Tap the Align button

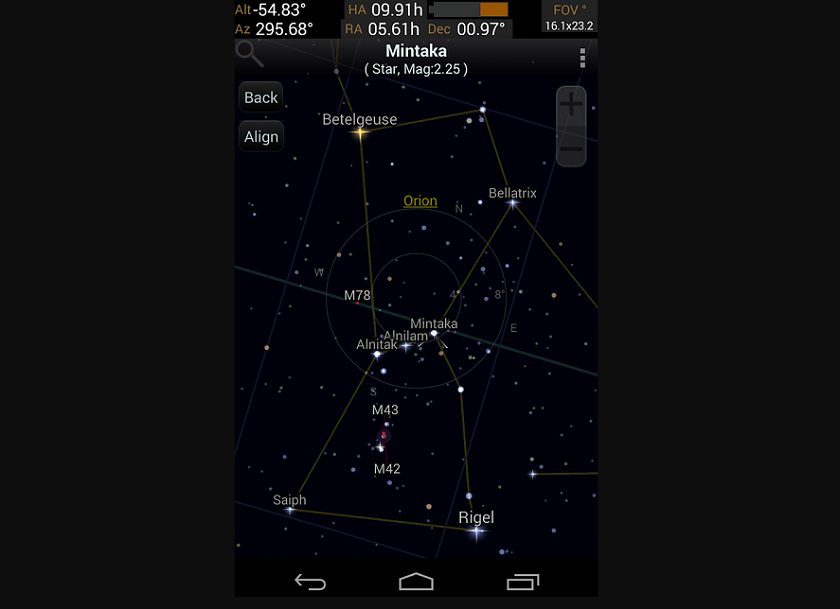click(261, 137)
